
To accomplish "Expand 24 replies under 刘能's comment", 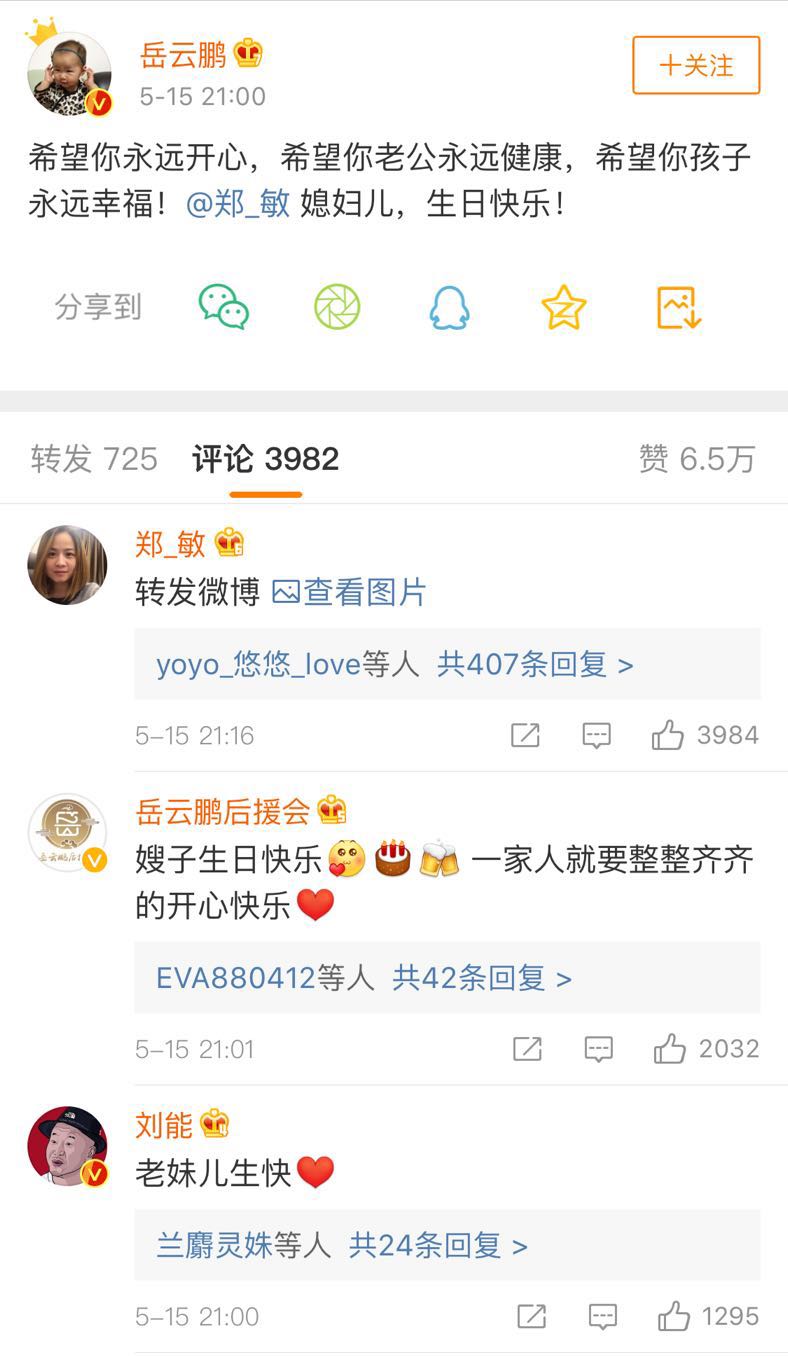I will pos(438,1245).
